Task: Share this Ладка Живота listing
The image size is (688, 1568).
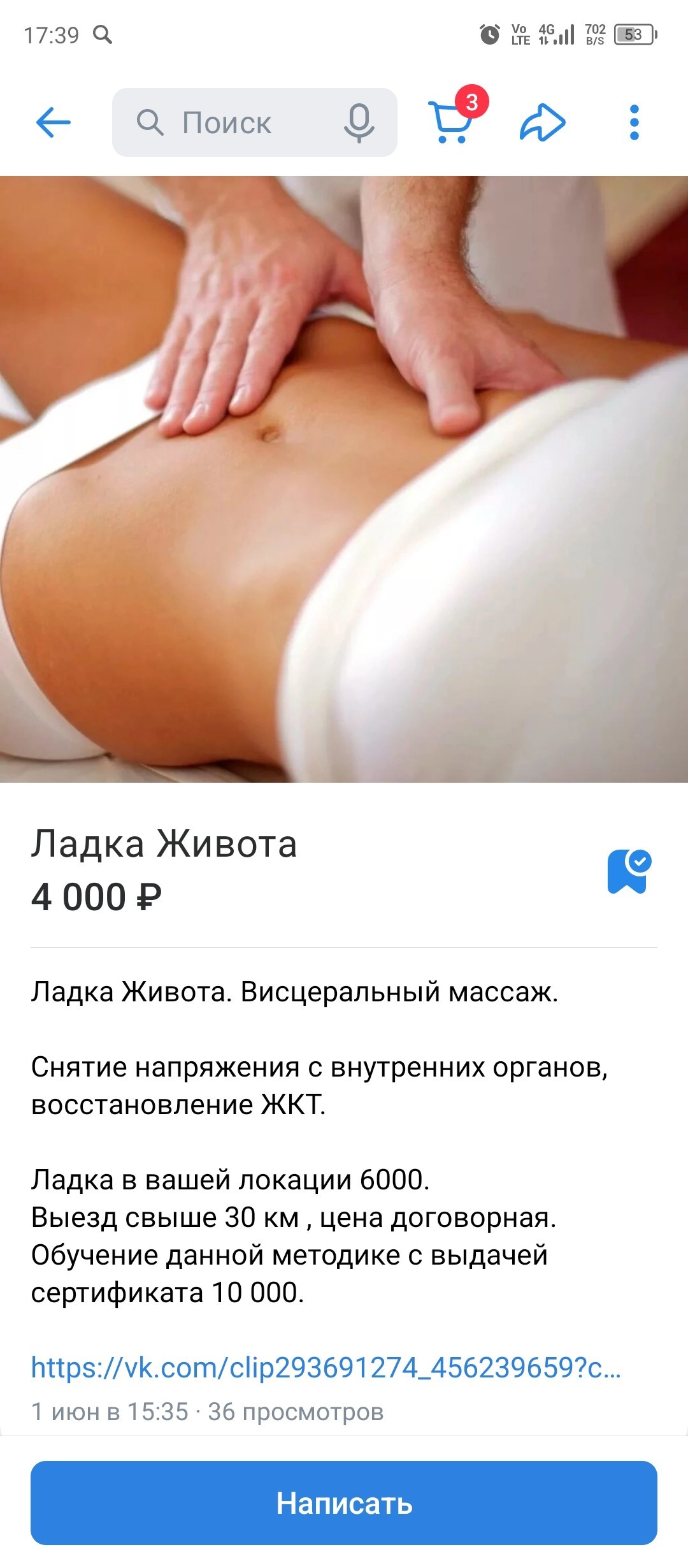Action: click(543, 122)
